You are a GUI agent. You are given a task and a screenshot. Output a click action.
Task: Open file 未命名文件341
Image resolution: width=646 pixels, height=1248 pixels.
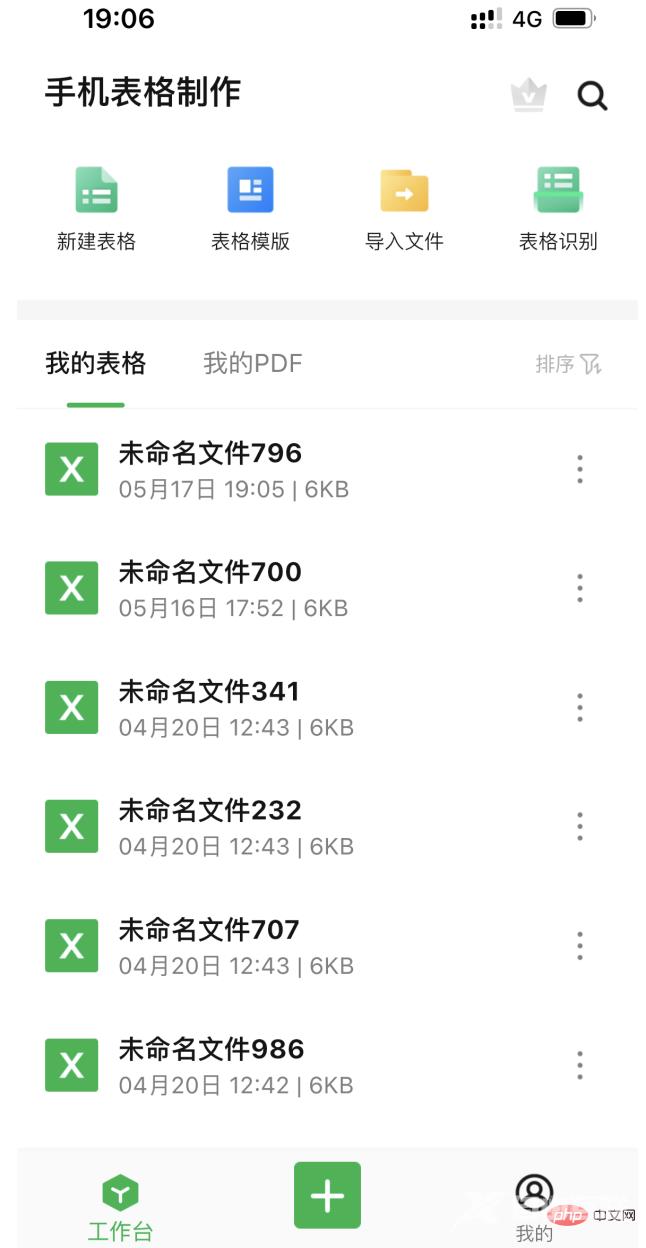coord(210,707)
